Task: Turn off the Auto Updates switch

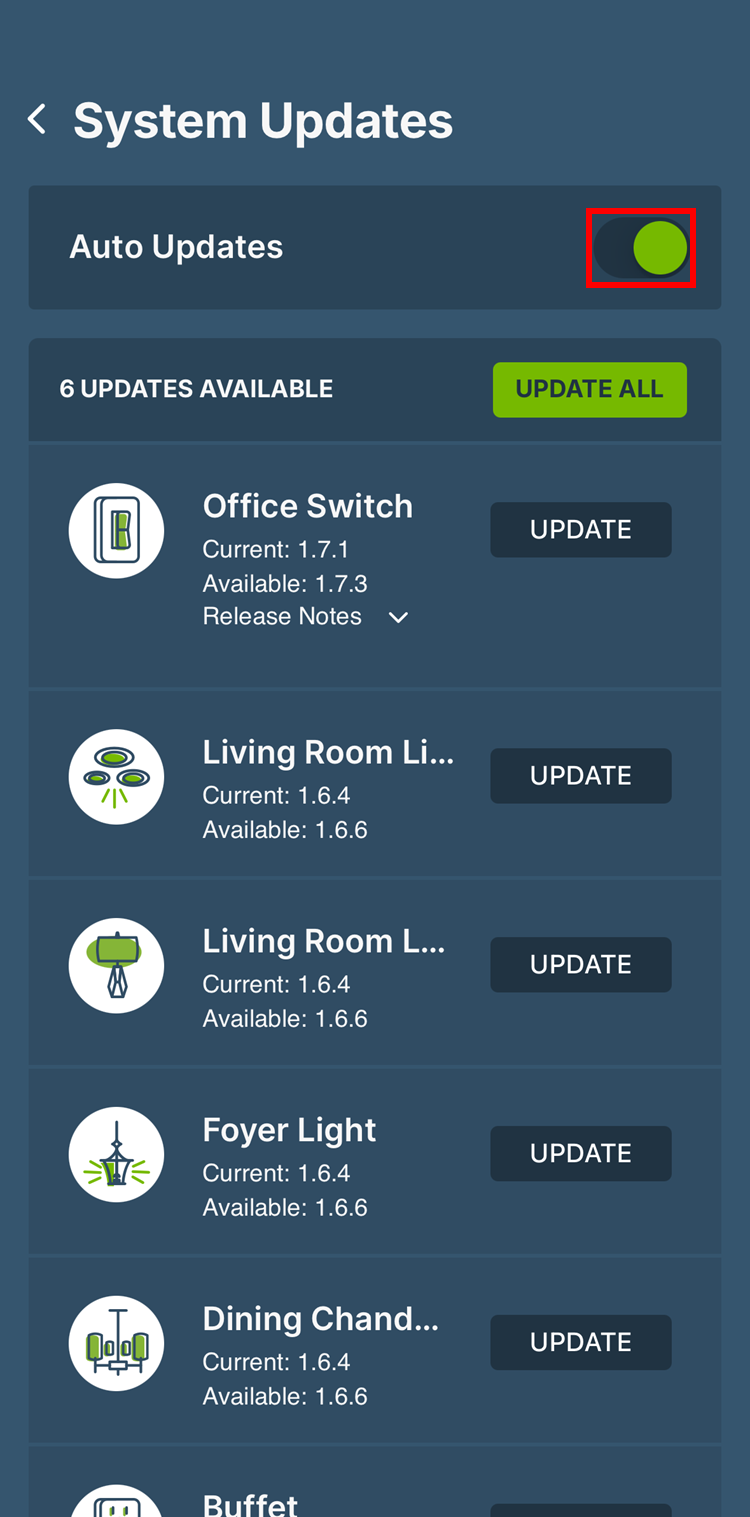Action: [x=641, y=248]
